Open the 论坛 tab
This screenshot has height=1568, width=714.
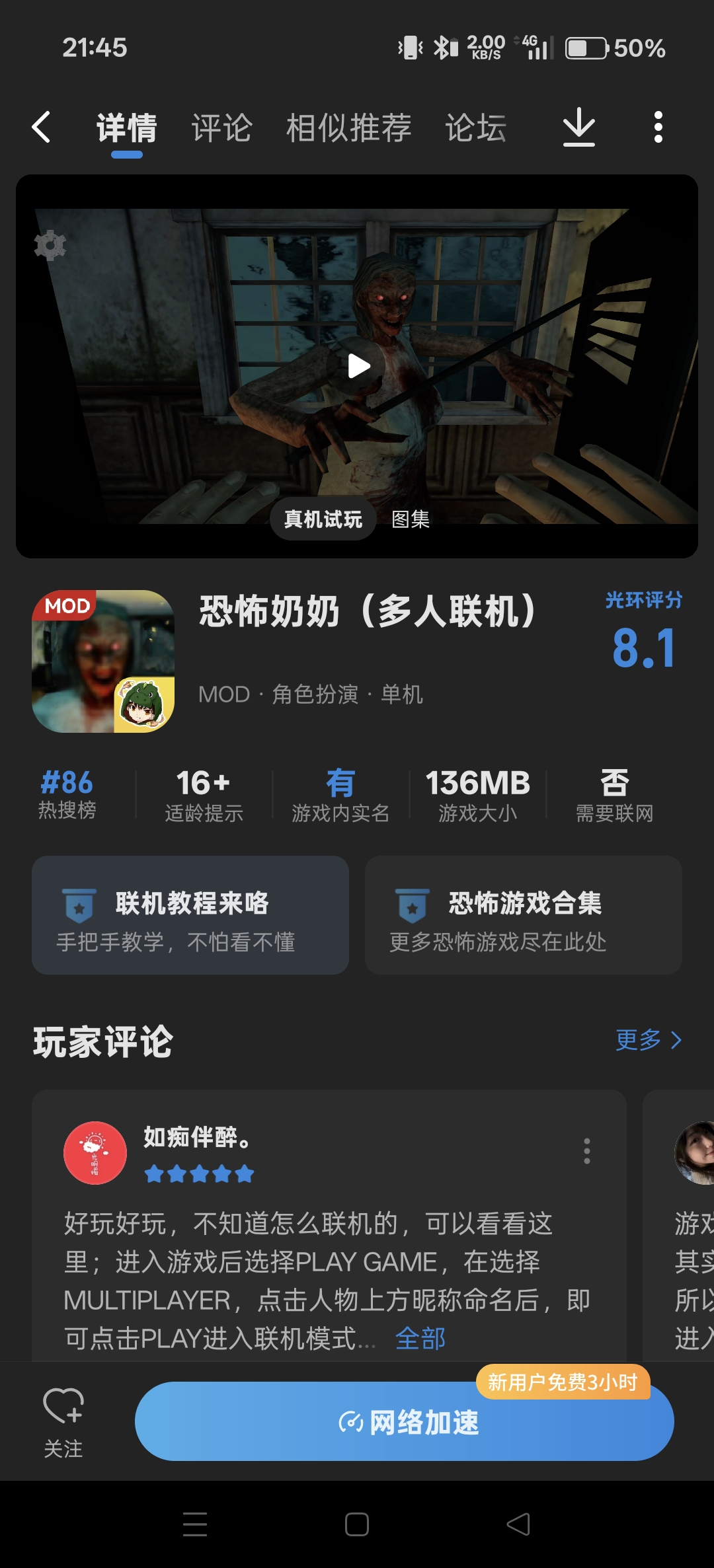(475, 128)
